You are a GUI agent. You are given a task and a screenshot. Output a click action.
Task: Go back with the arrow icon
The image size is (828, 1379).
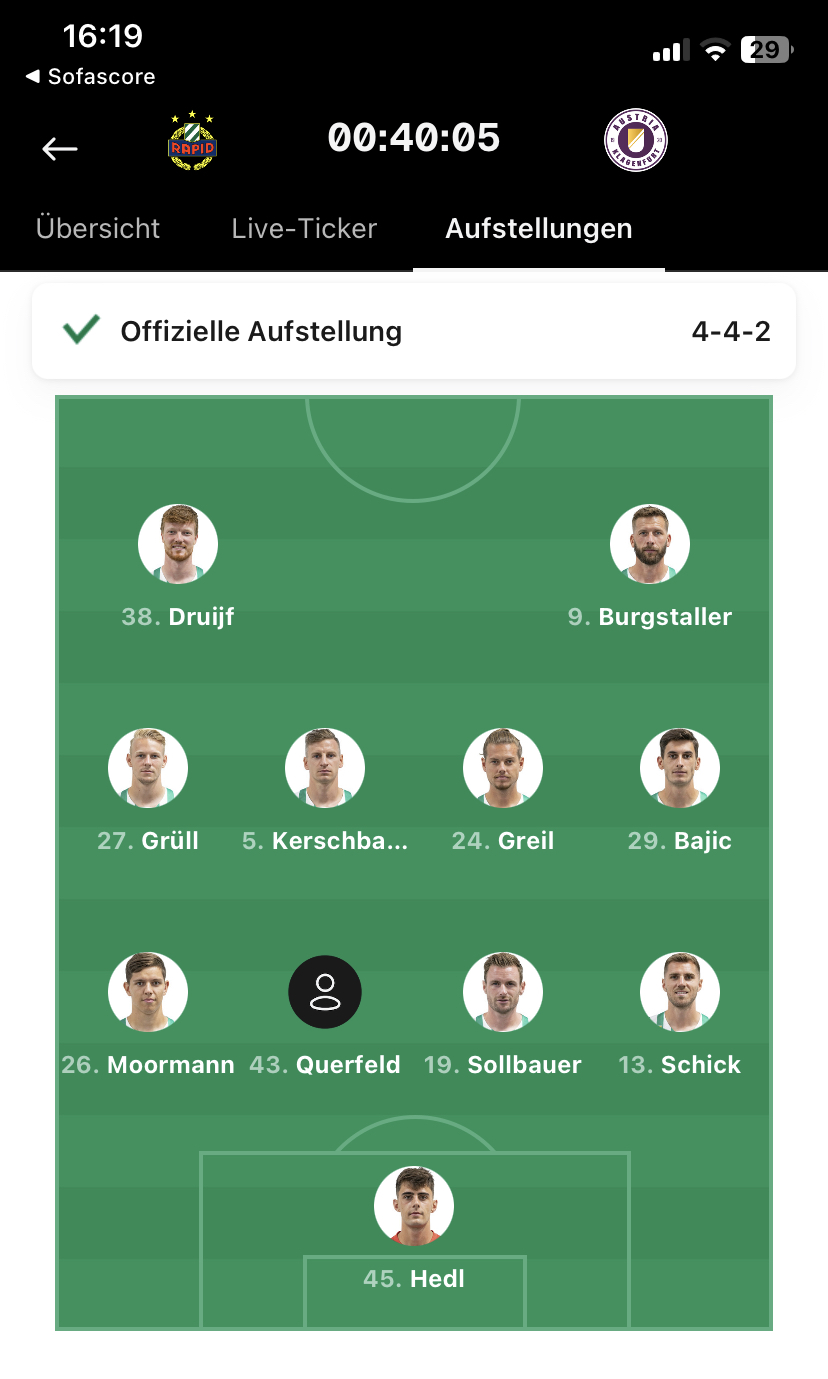tap(60, 149)
